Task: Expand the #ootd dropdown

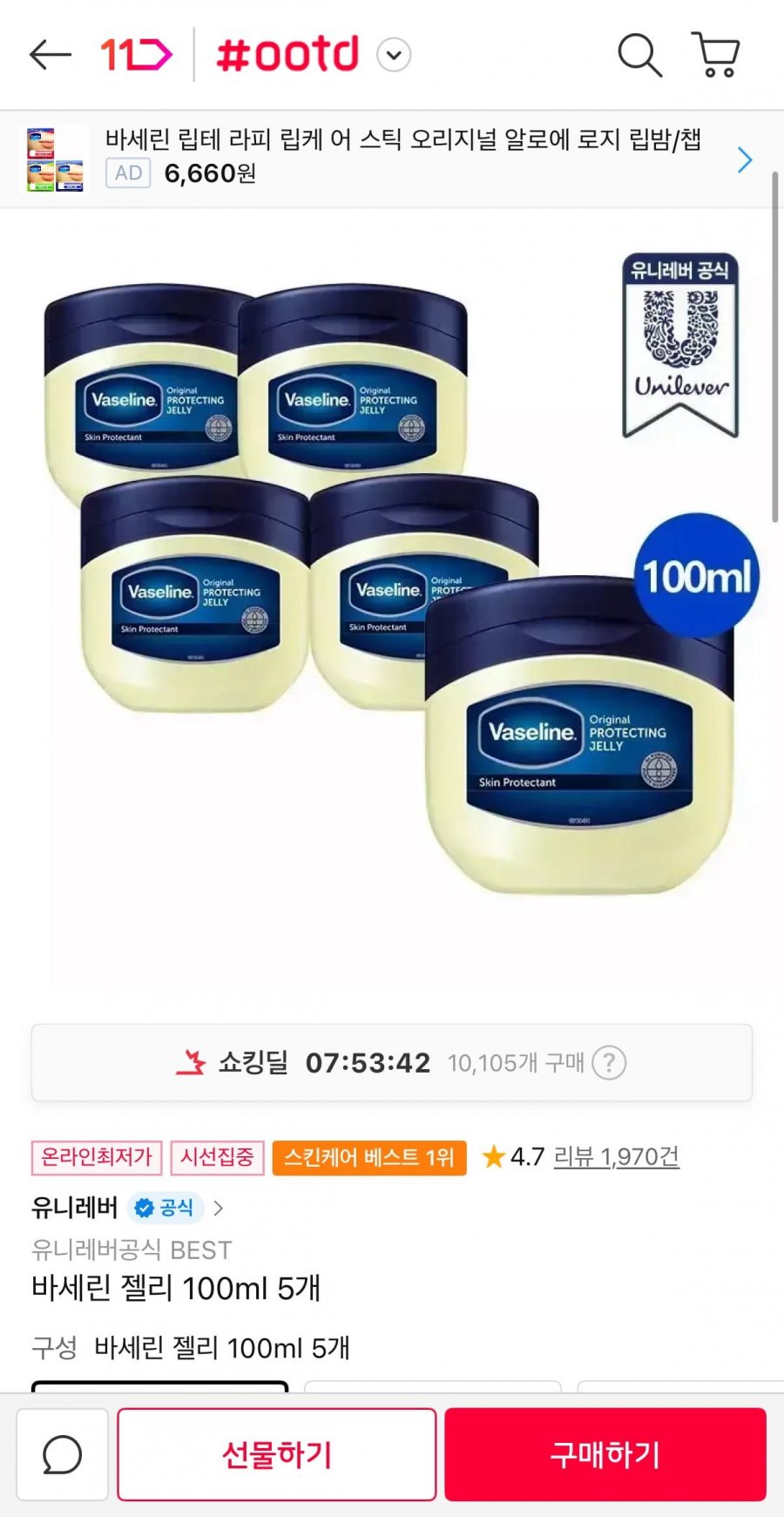Action: [394, 56]
